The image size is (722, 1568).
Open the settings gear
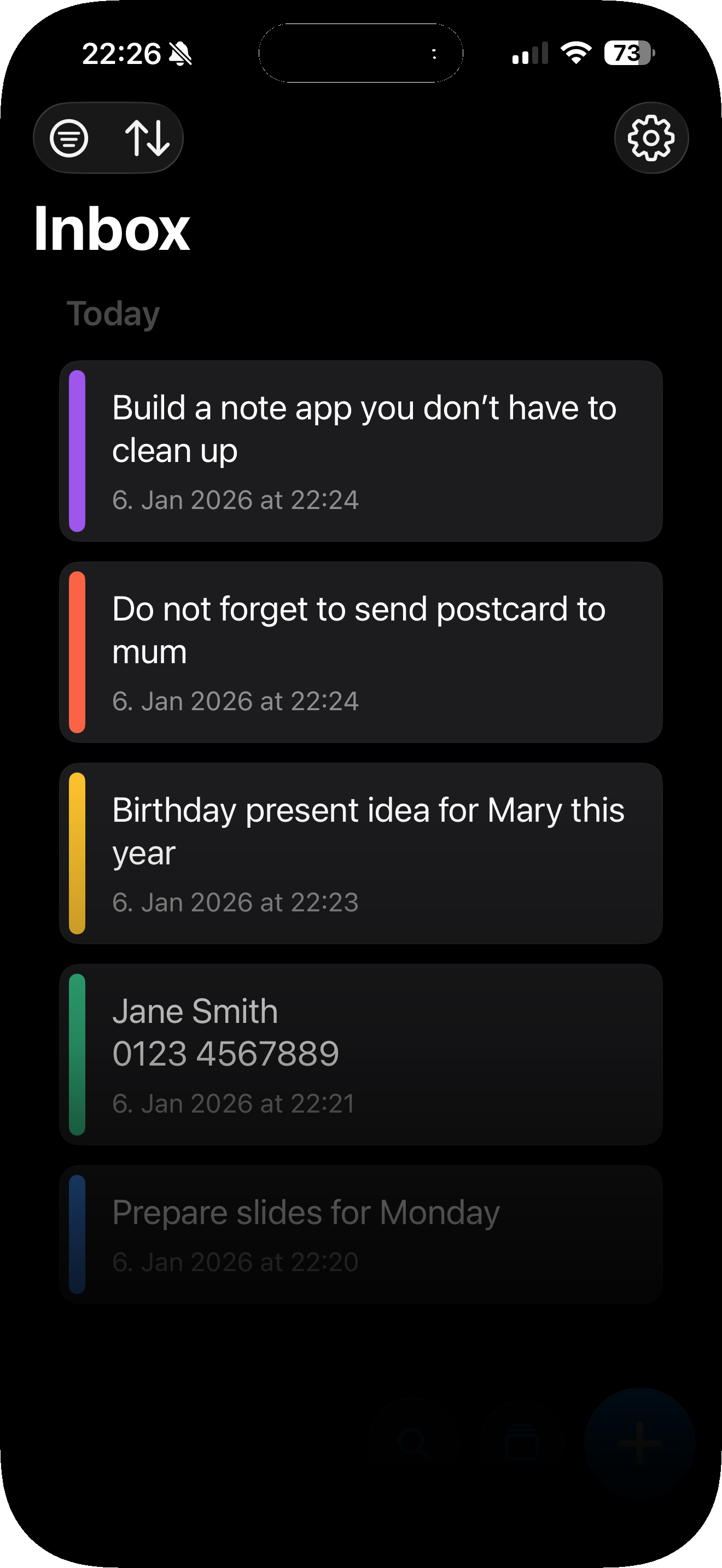(x=651, y=138)
